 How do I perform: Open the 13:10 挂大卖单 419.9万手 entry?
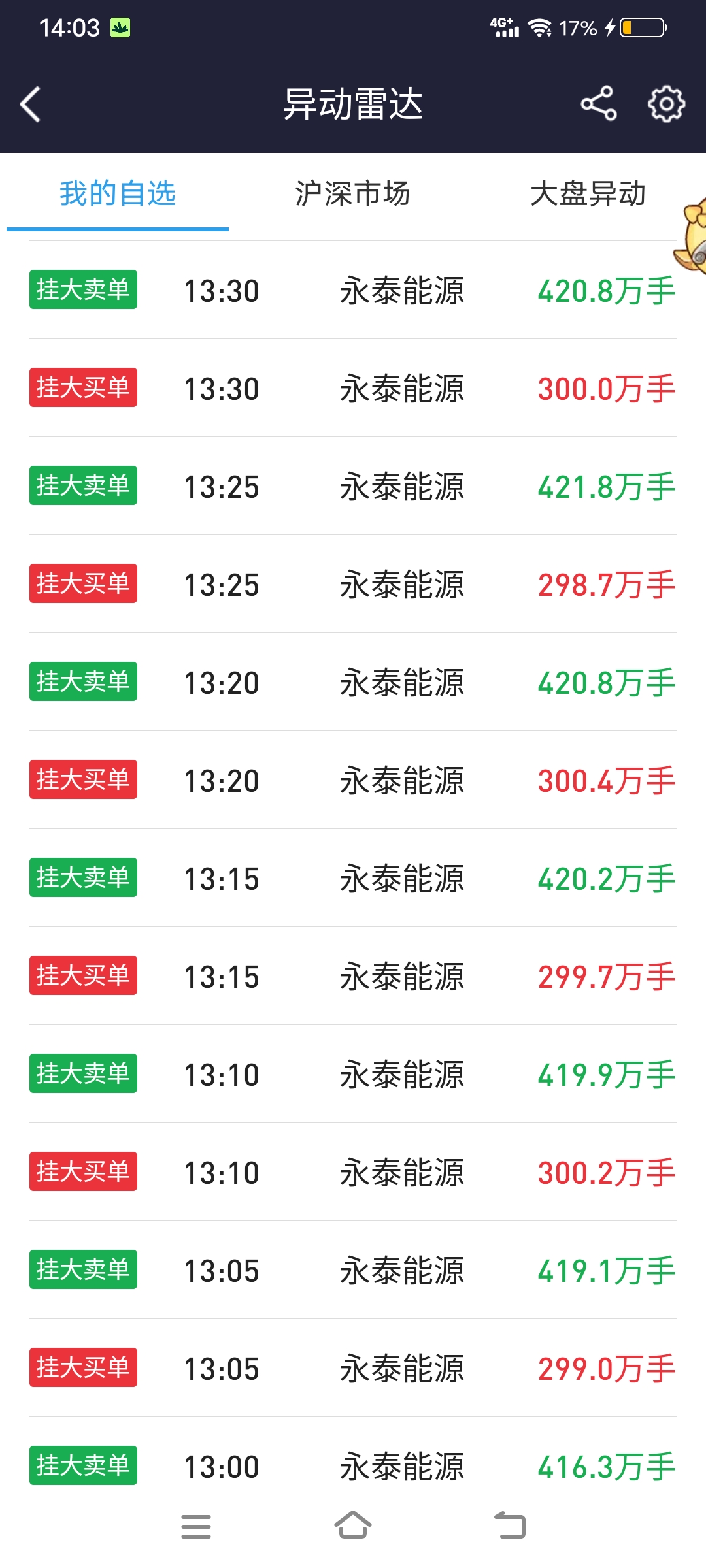pos(353,1074)
